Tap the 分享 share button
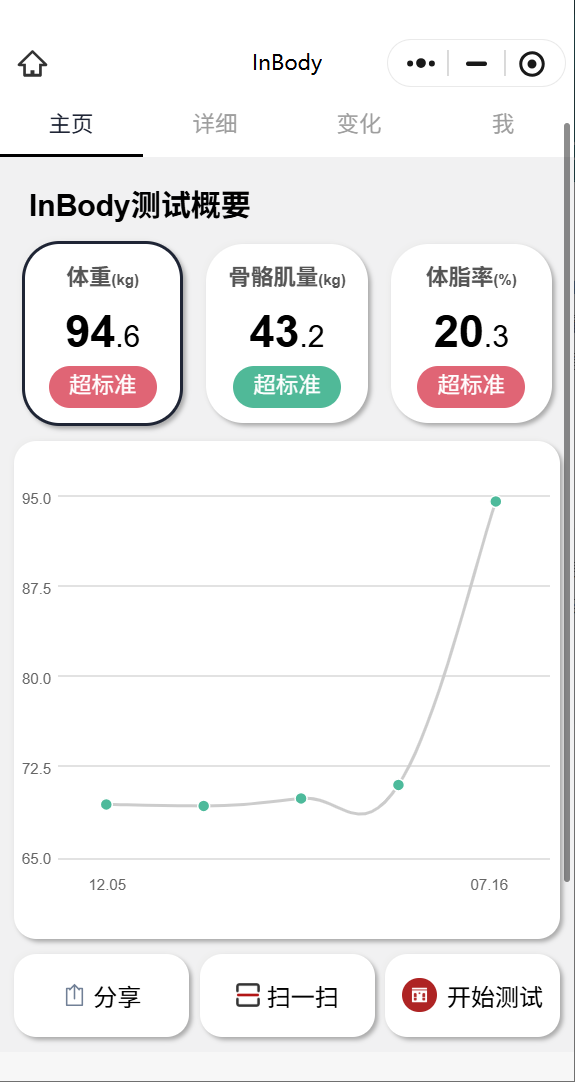575x1082 pixels. point(101,996)
